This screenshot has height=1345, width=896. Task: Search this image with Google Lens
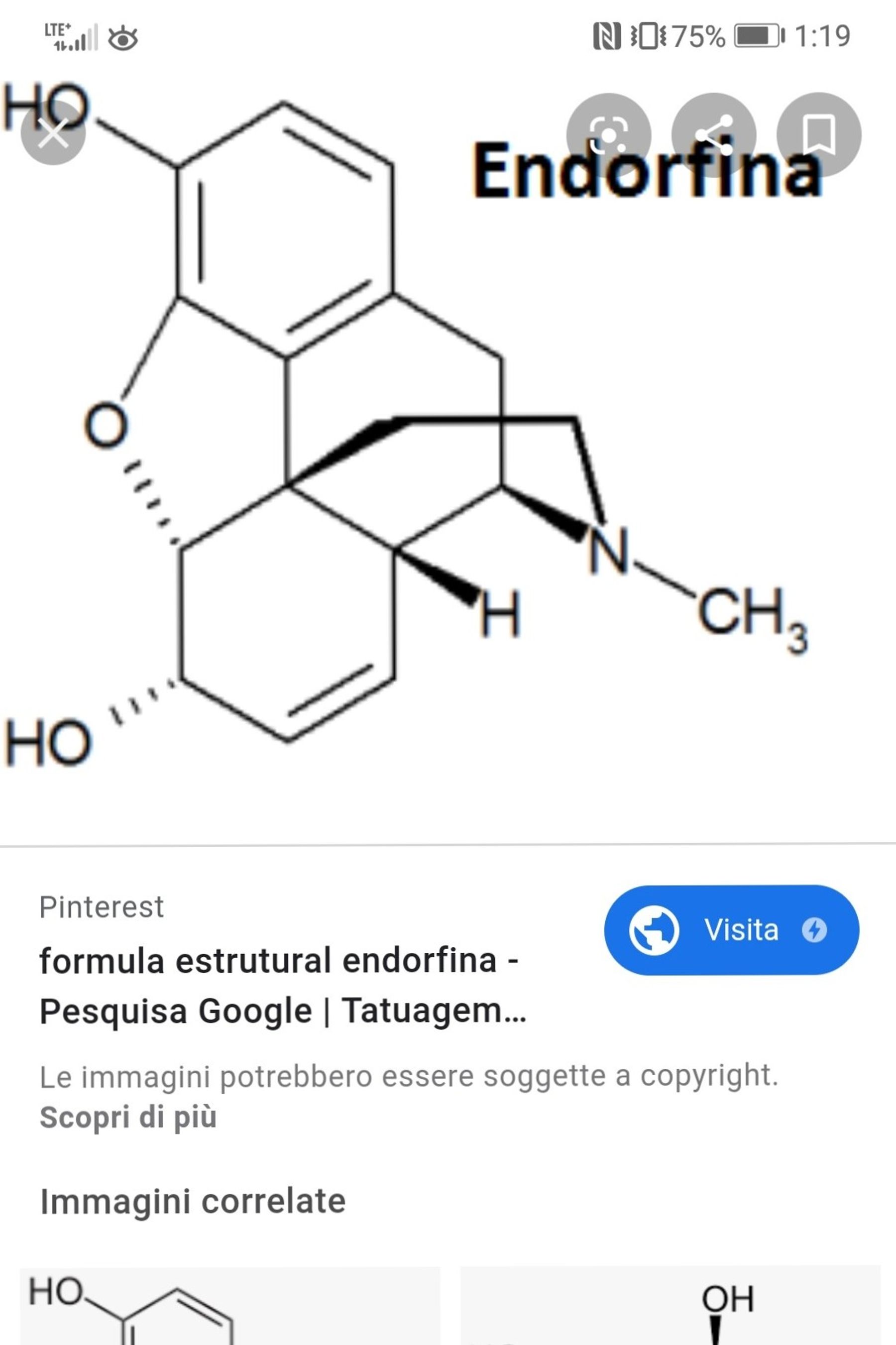tap(608, 135)
